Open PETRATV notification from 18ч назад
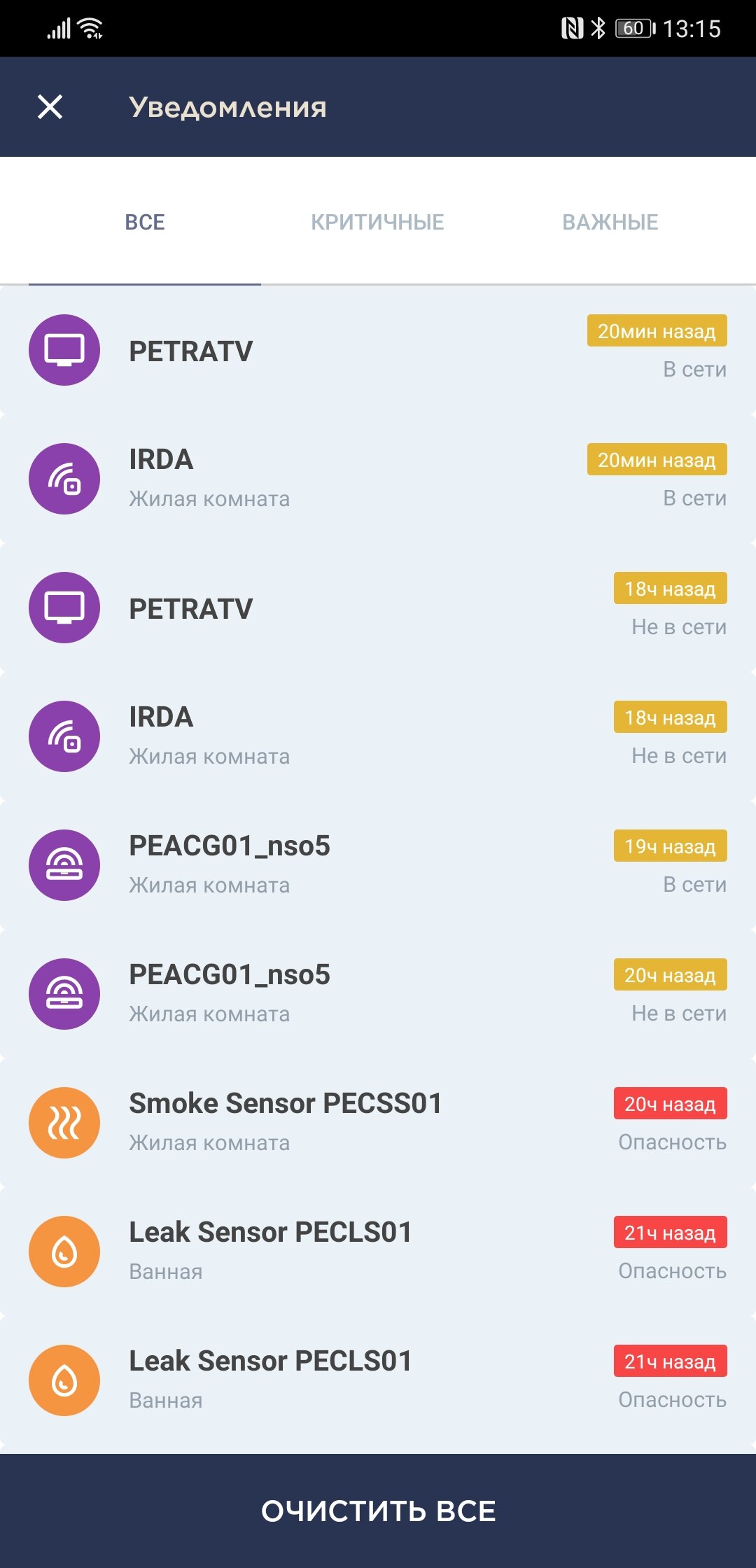756x1568 pixels. point(378,608)
